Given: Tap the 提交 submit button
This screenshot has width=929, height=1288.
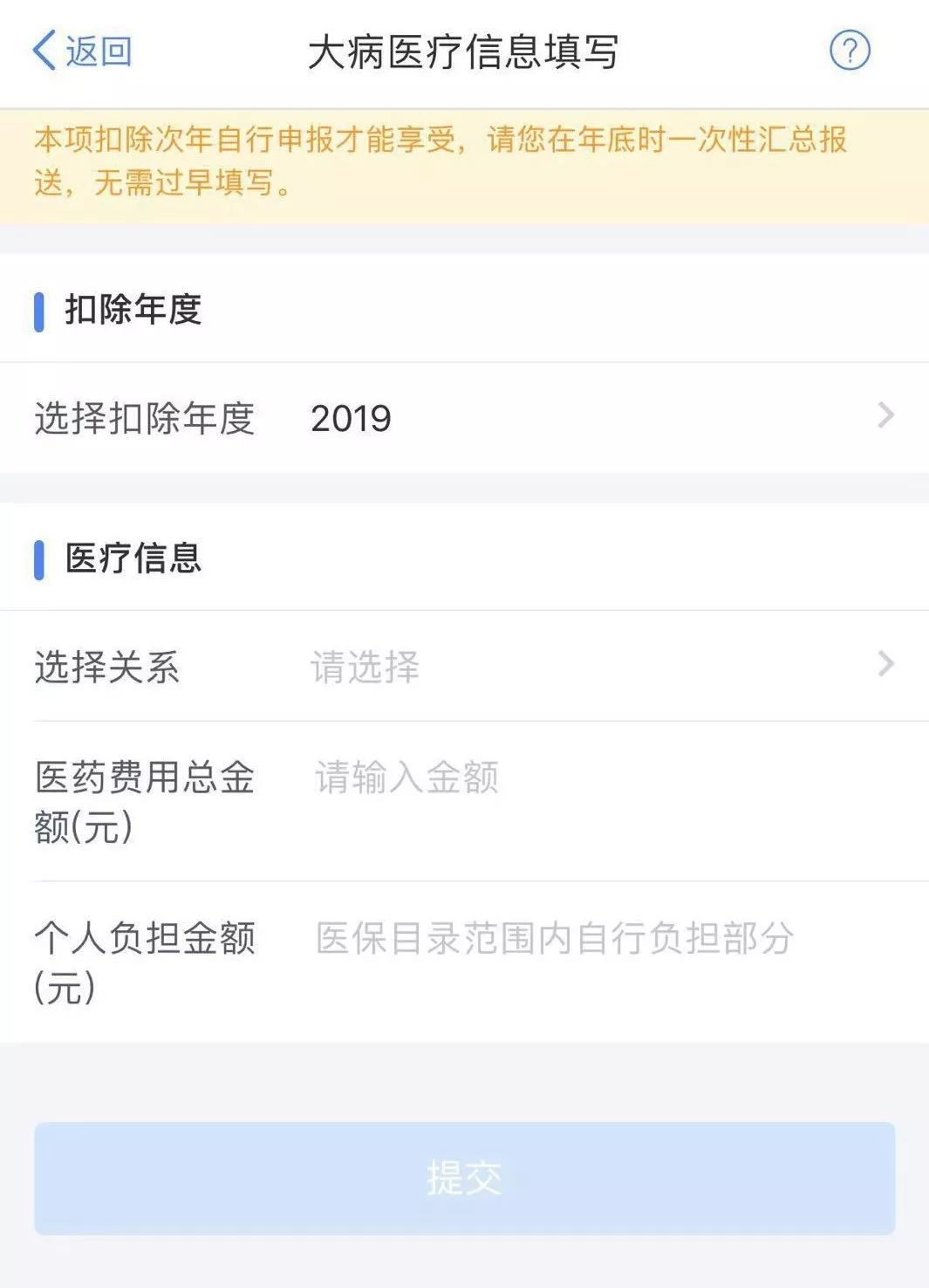Looking at the screenshot, I should pyautogui.click(x=464, y=1178).
